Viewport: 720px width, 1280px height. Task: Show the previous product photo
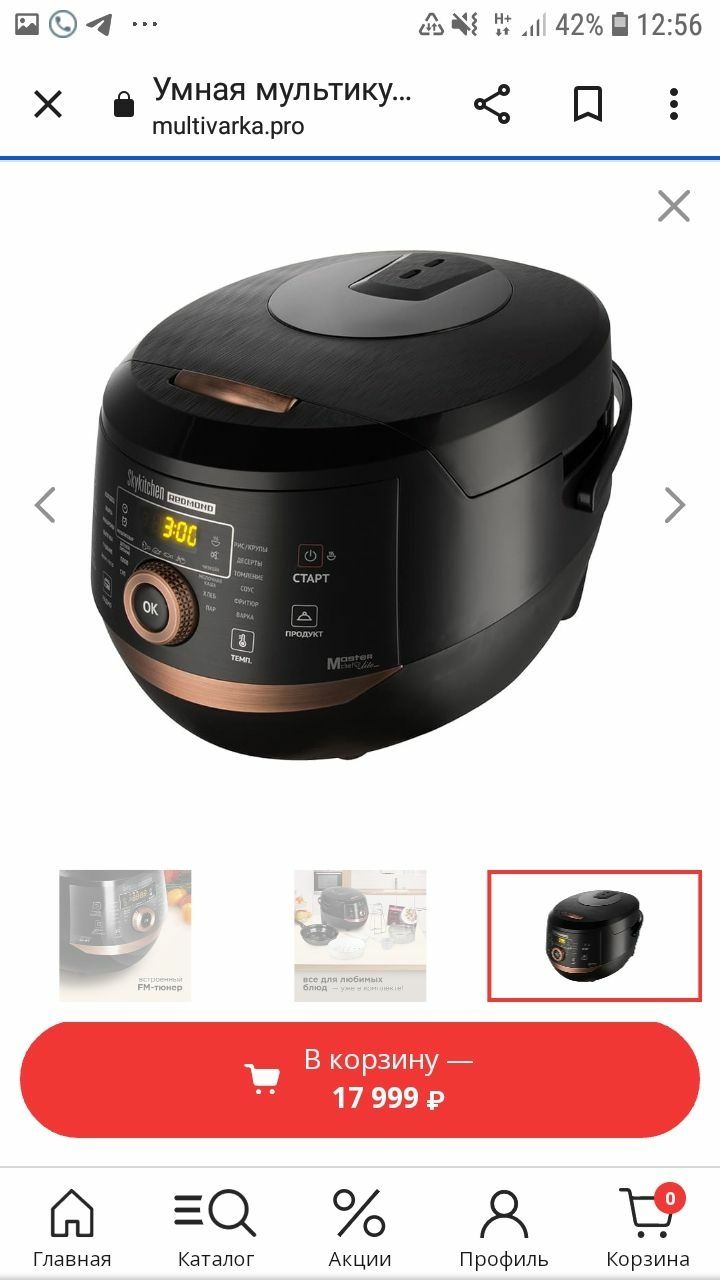45,505
